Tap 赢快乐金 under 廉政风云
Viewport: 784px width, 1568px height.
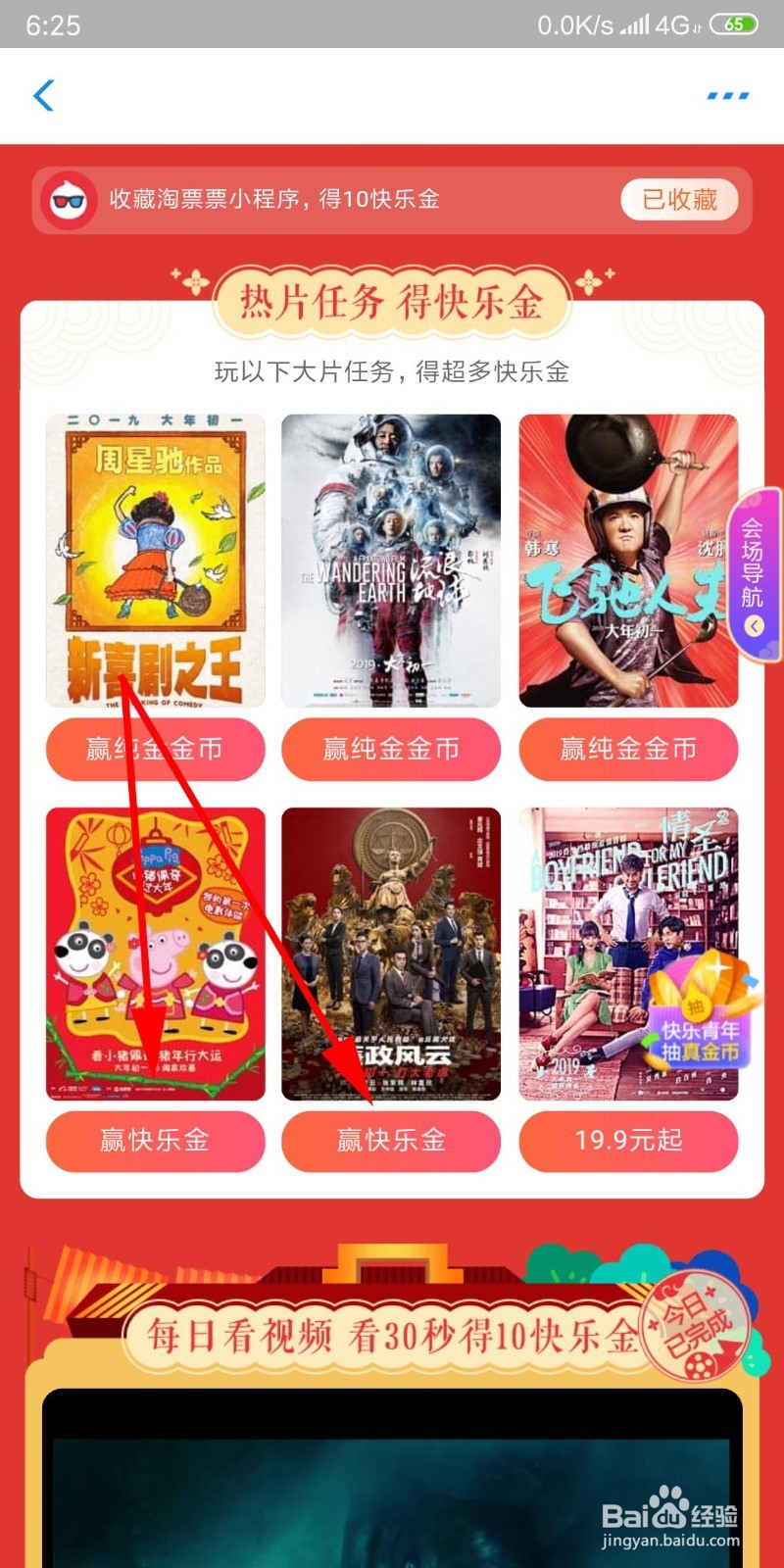click(x=391, y=1141)
